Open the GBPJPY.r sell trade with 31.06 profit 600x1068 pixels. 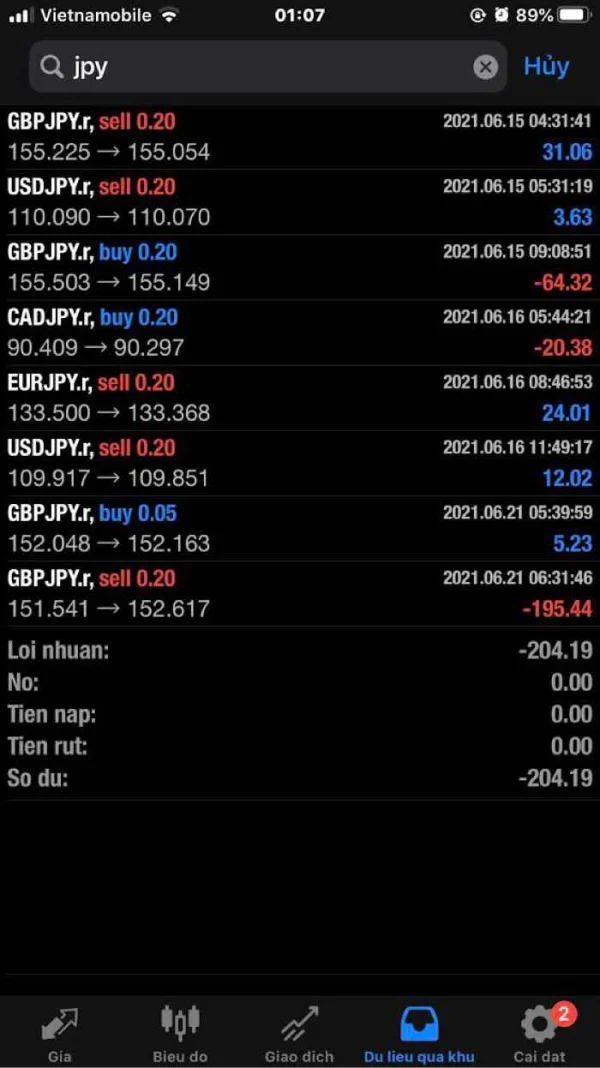click(x=300, y=137)
